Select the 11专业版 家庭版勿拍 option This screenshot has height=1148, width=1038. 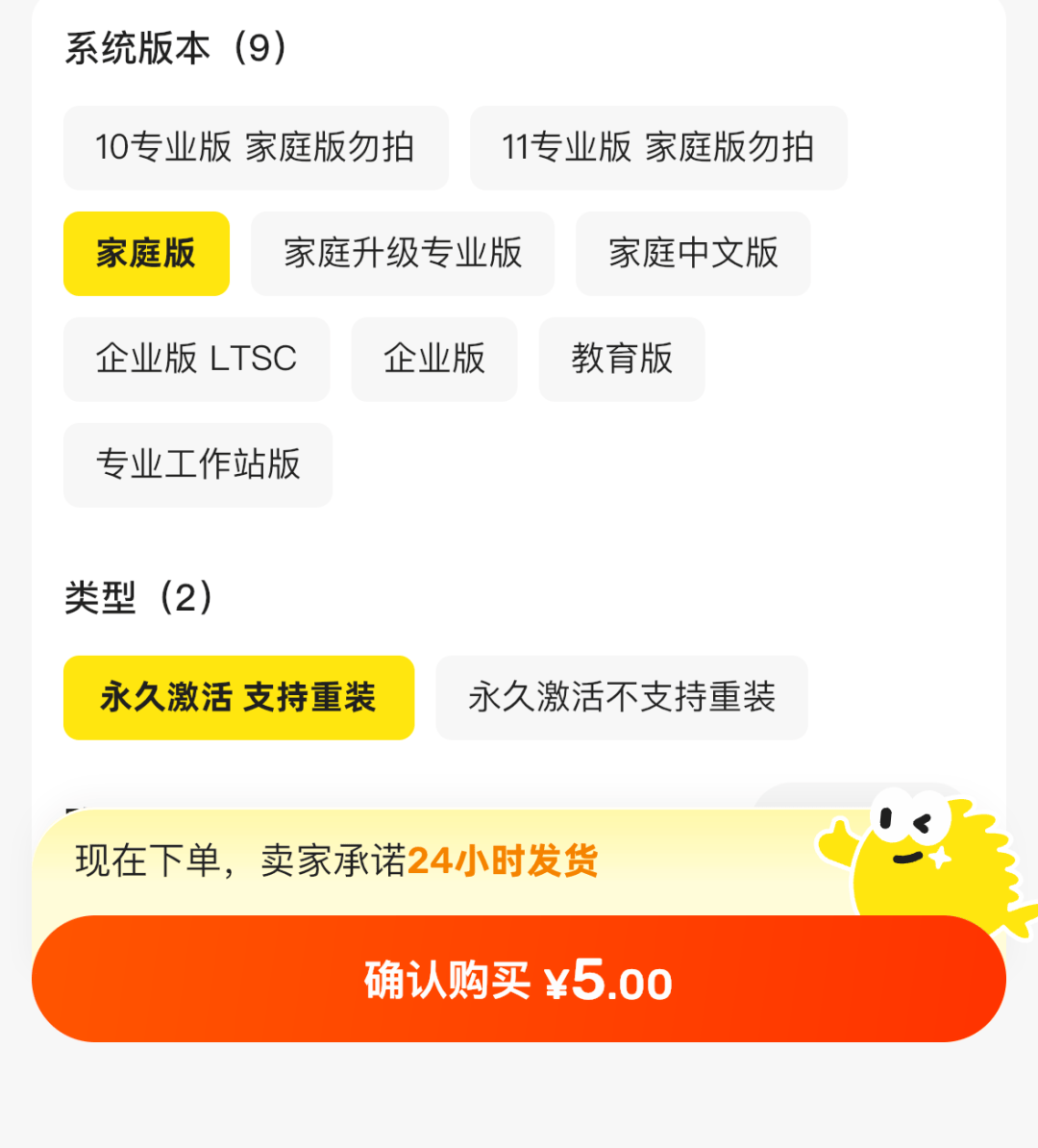(658, 147)
